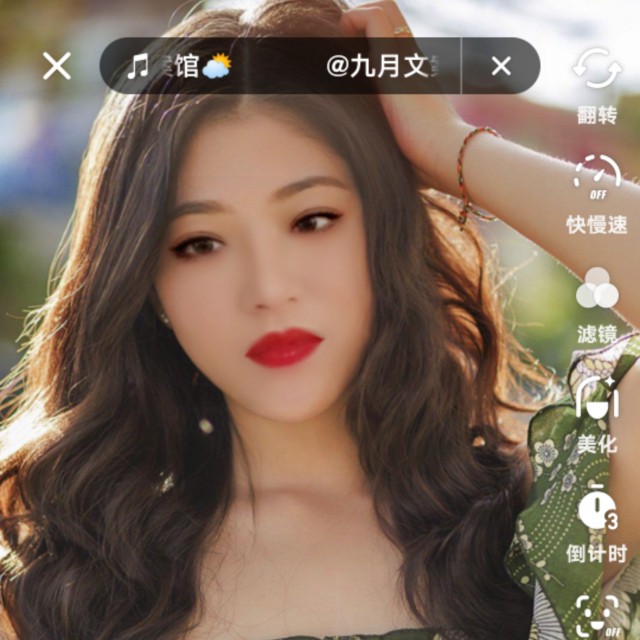The height and width of the screenshot is (640, 640).
Task: Close the camera recording screen
Action: point(57,66)
